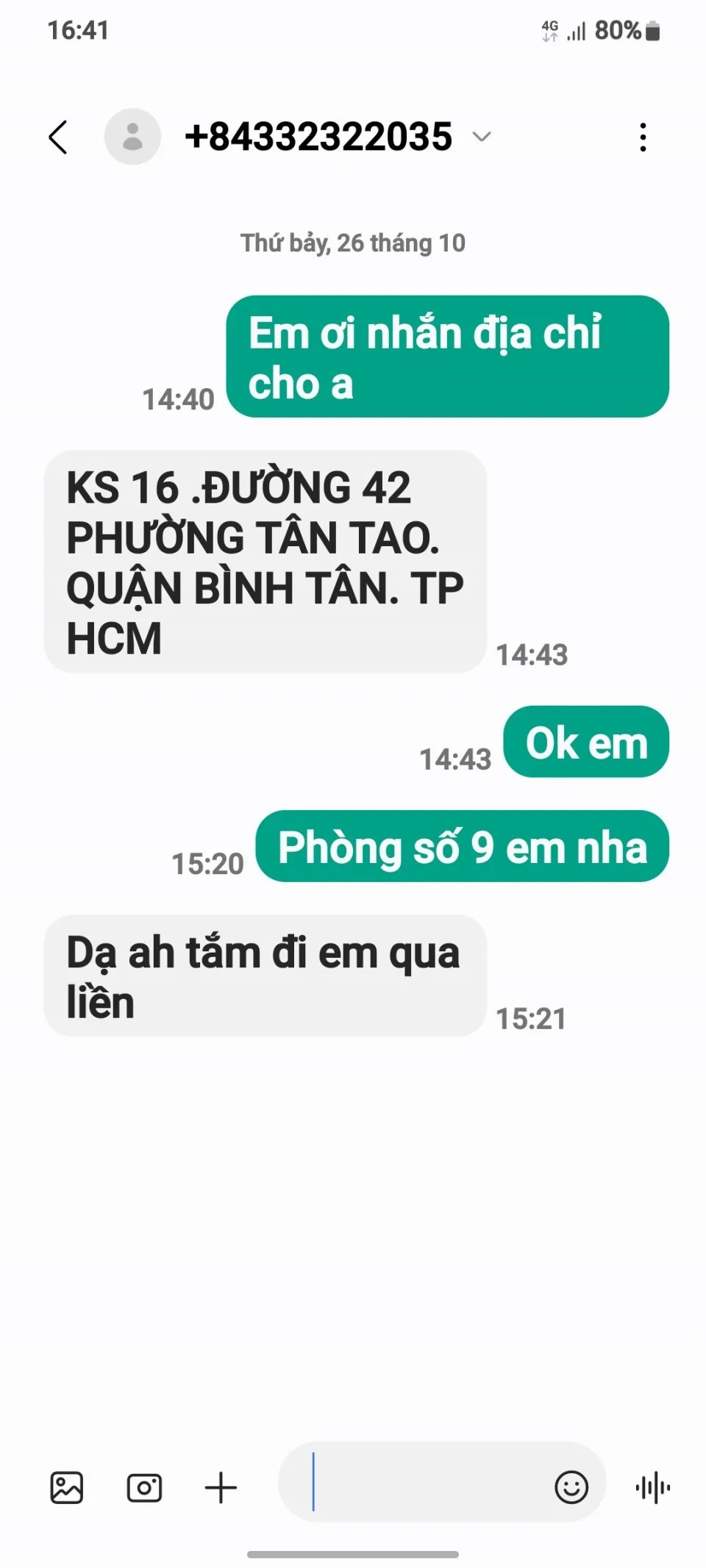Go back to the conversations list
Image resolution: width=706 pixels, height=1568 pixels.
pos(59,137)
